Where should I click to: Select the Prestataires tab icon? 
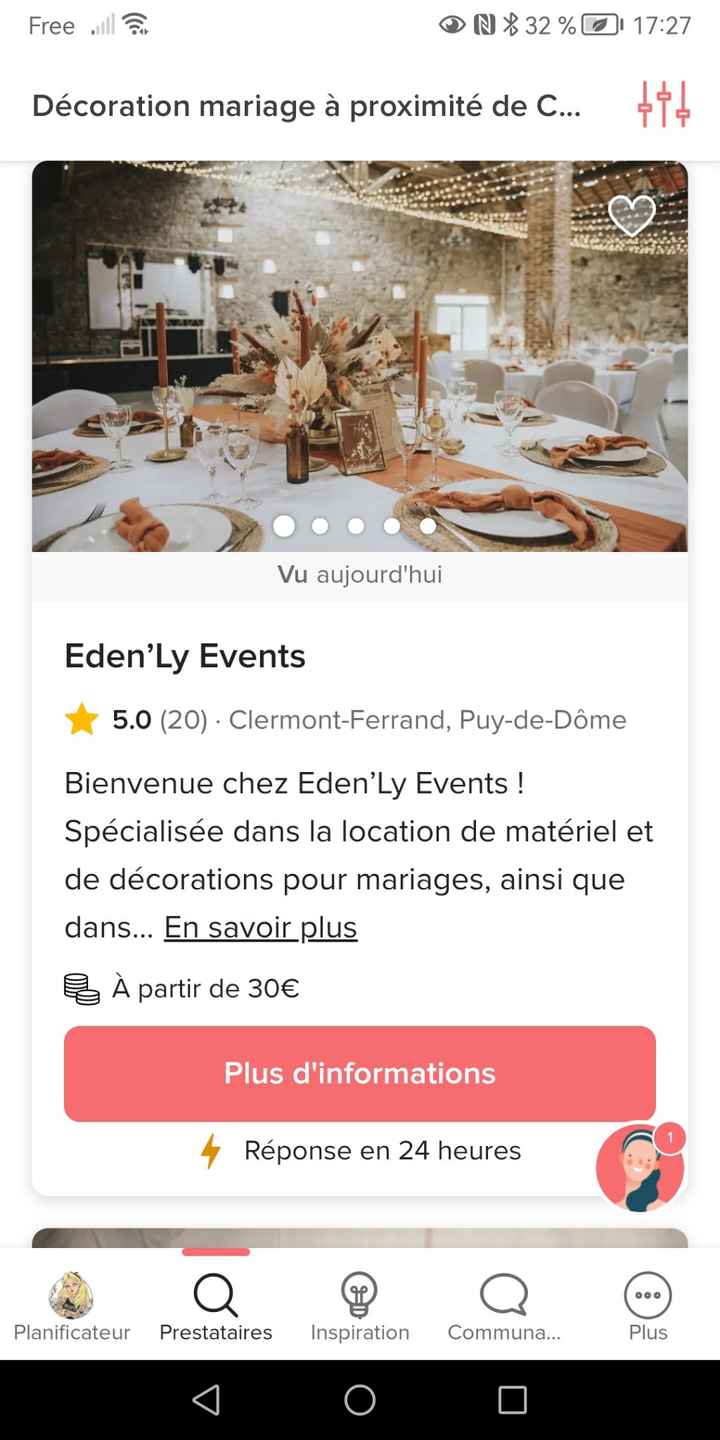(x=215, y=1295)
